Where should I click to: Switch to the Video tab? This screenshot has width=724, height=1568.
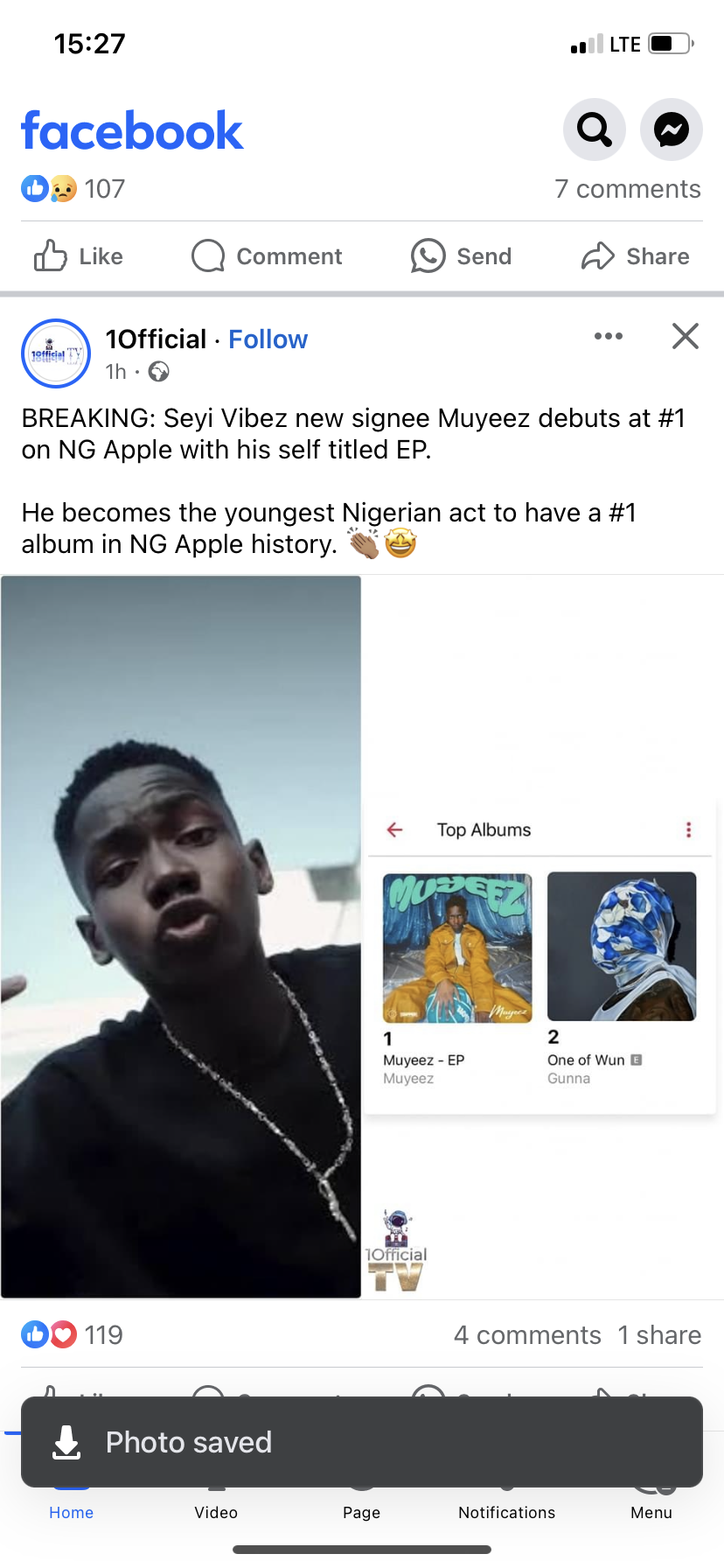(216, 1512)
